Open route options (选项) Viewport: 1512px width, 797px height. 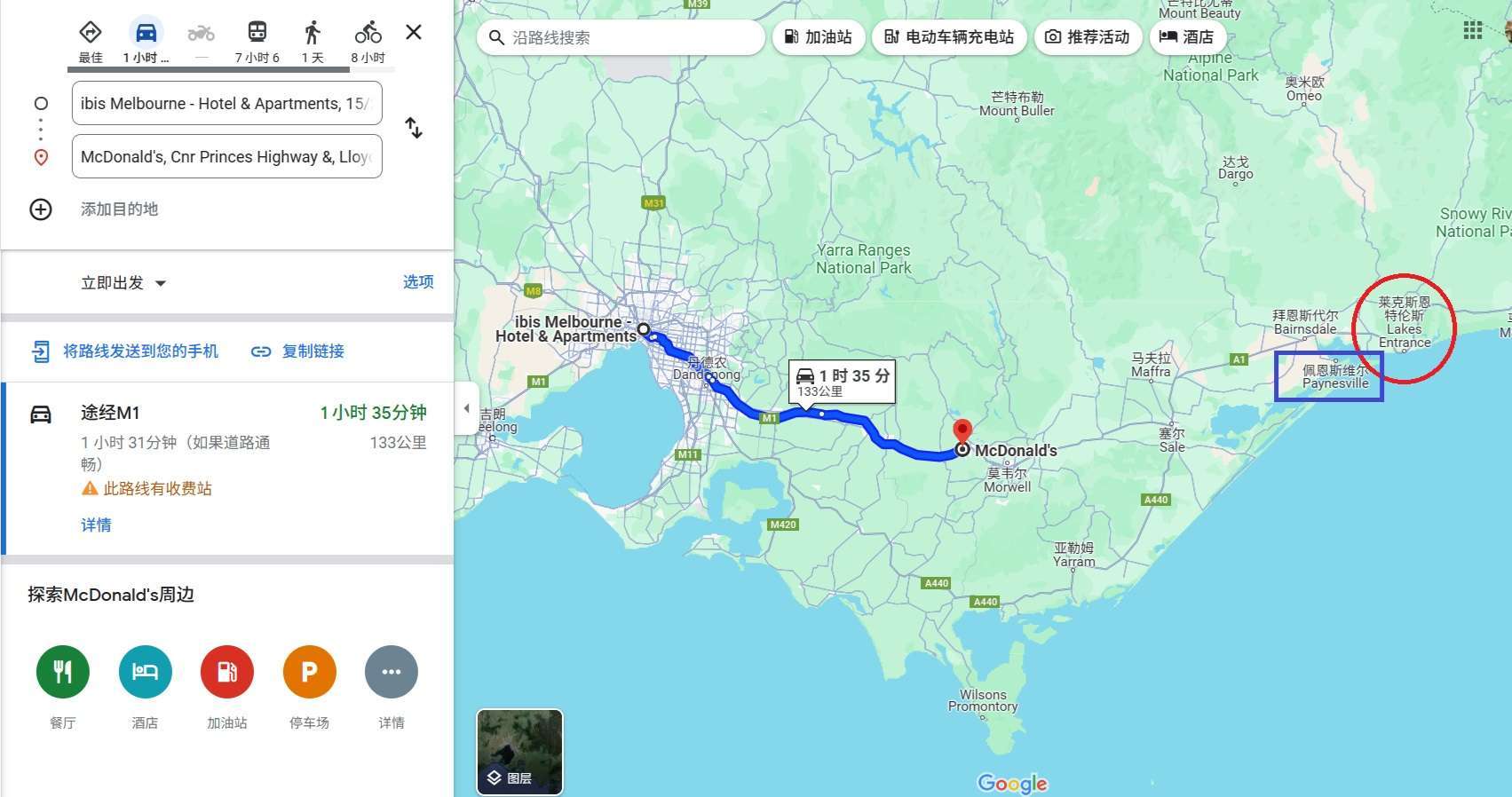pyautogui.click(x=418, y=282)
